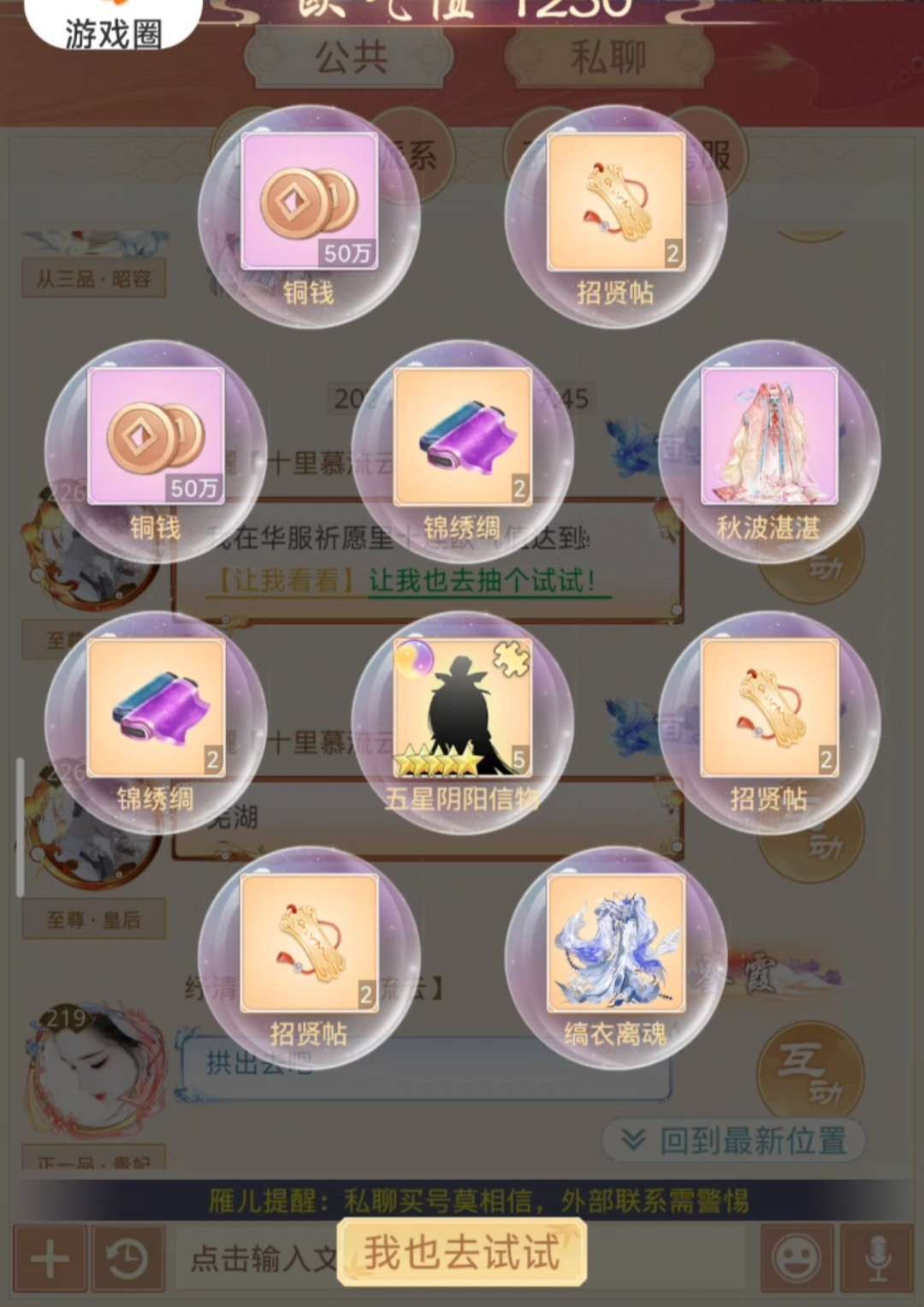Open the 秋波湛湛 costume reward bubble
Screen dimensions: 924x1307
(768, 452)
